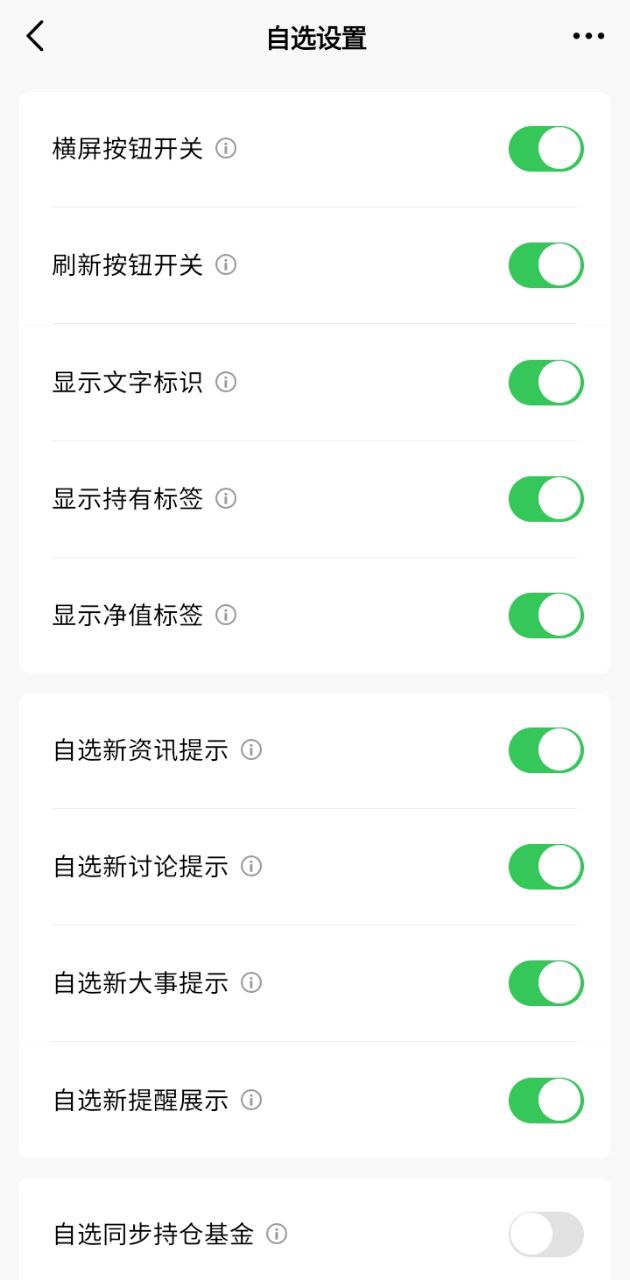
Task: Switch off 自选新讨论提示
Action: 545,866
